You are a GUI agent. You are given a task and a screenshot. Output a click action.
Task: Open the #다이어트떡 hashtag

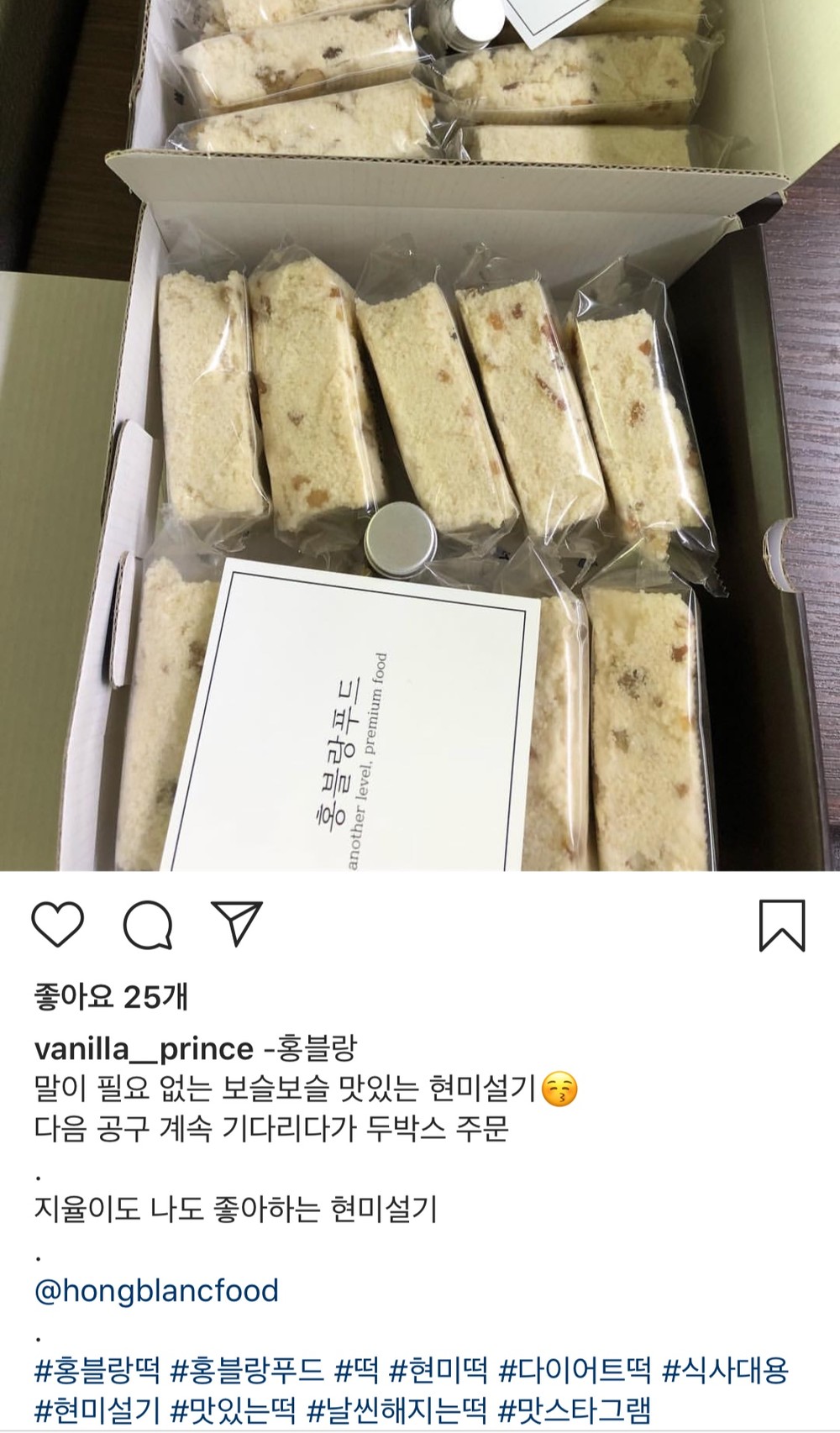coord(575,1371)
